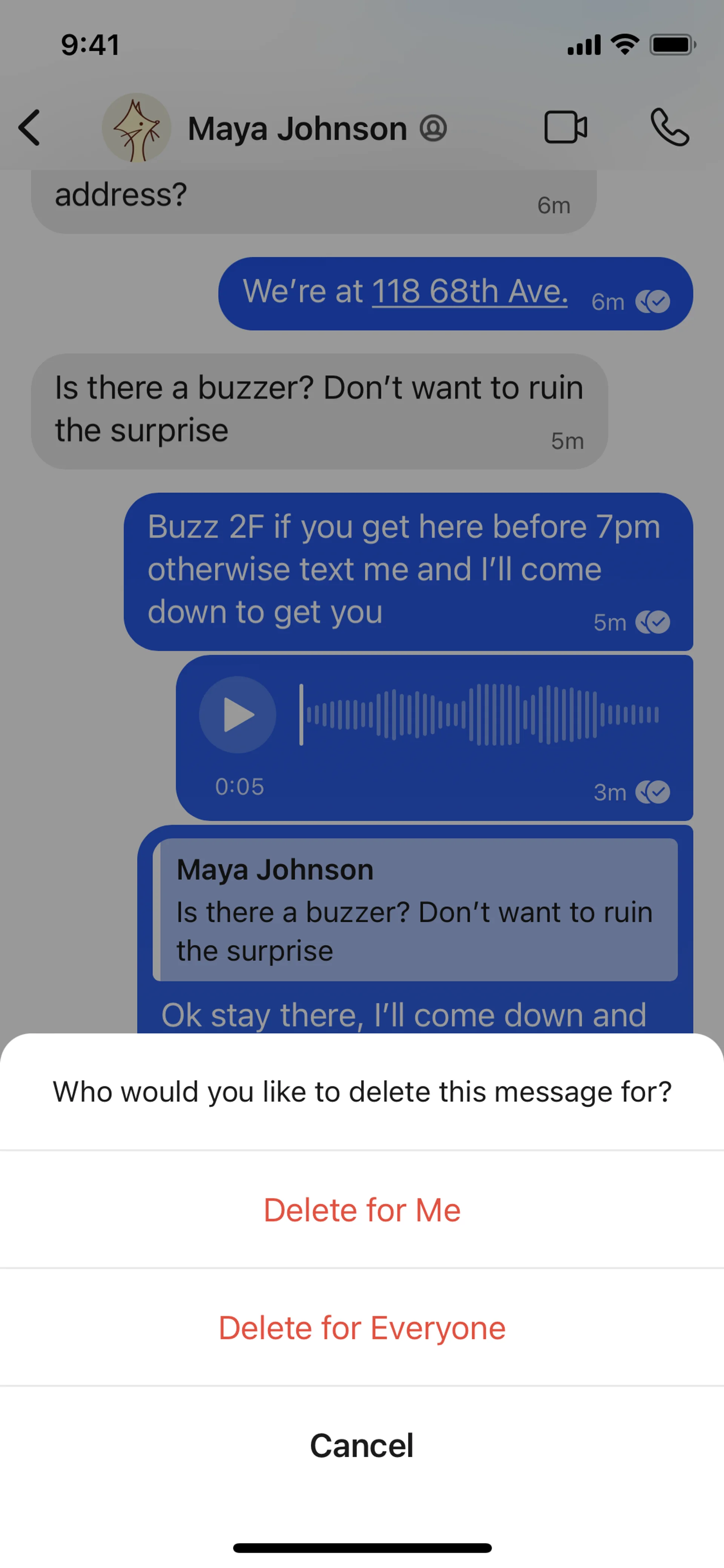Choose Delete for Me

362,1210
